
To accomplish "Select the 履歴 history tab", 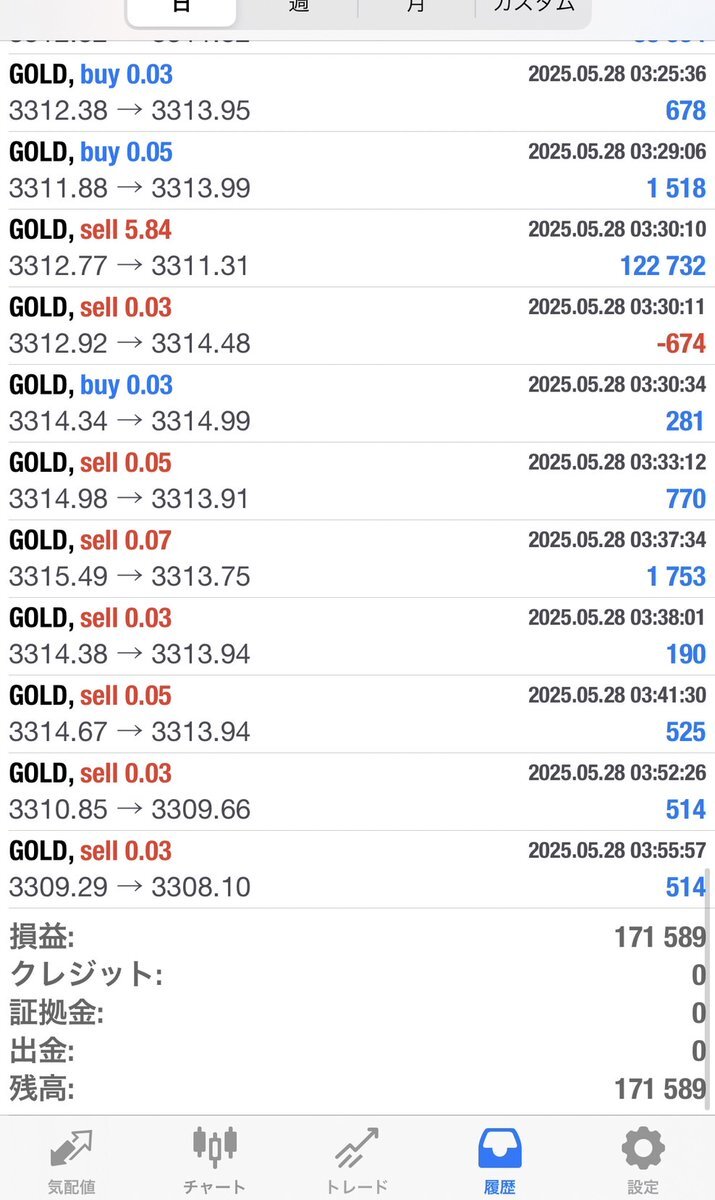I will [x=500, y=1159].
